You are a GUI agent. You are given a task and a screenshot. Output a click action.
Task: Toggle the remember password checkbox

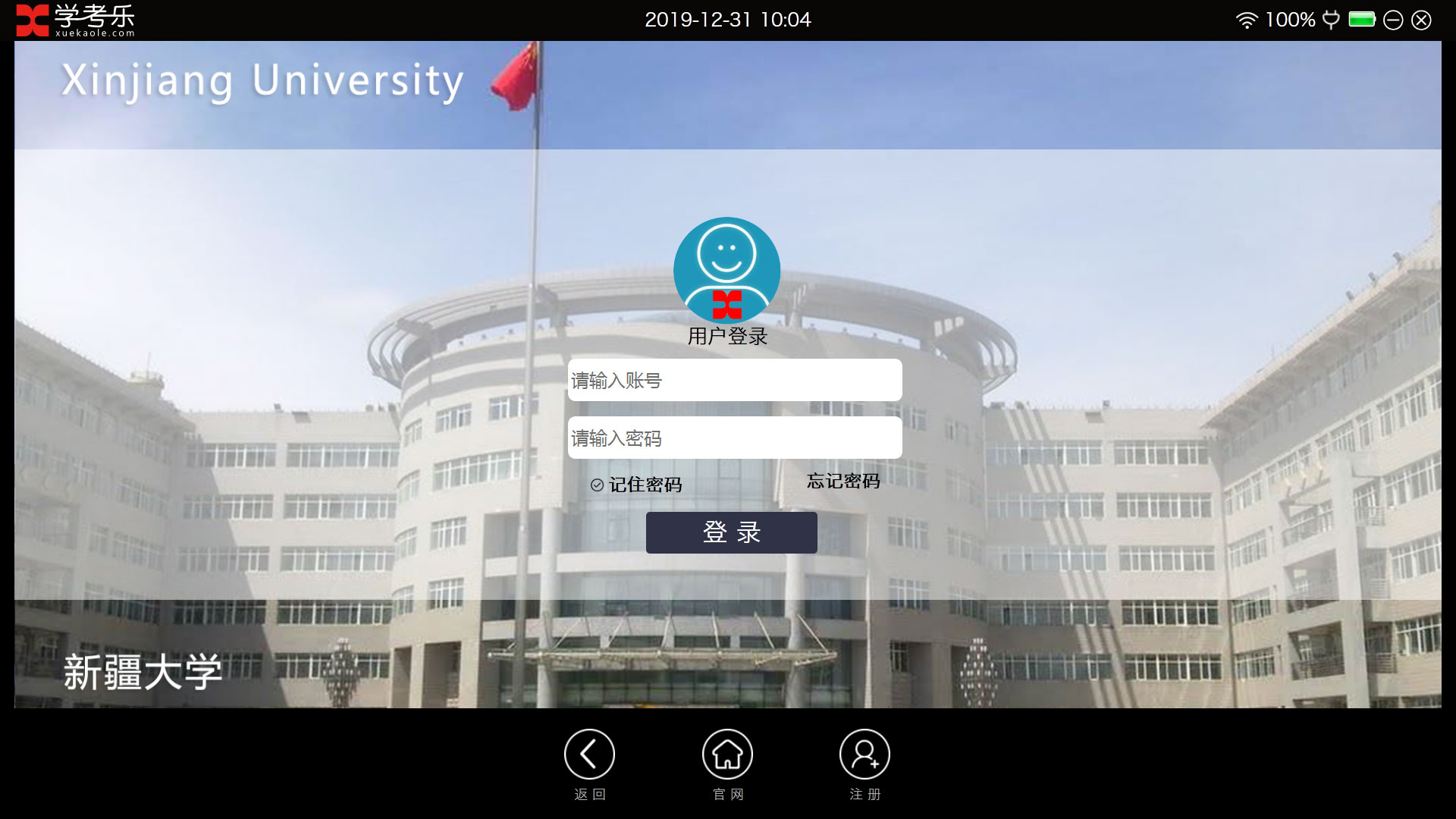[x=598, y=485]
